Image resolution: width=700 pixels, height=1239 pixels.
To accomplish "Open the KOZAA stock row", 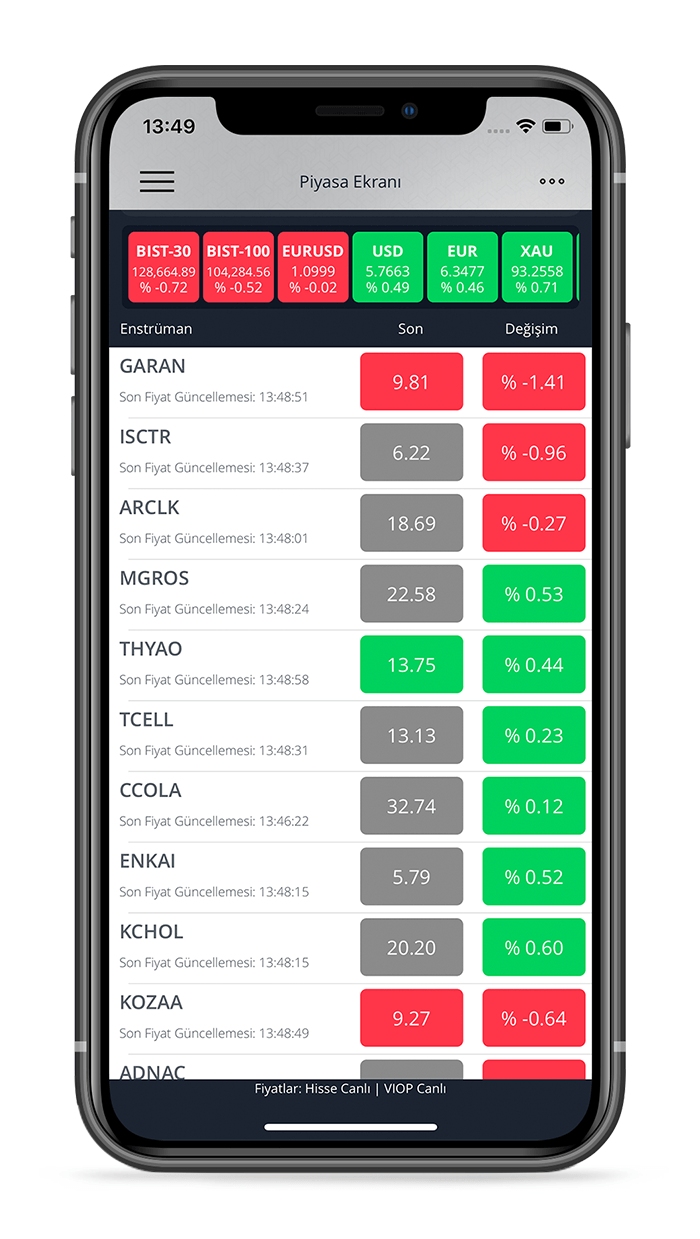I will pos(230,1018).
